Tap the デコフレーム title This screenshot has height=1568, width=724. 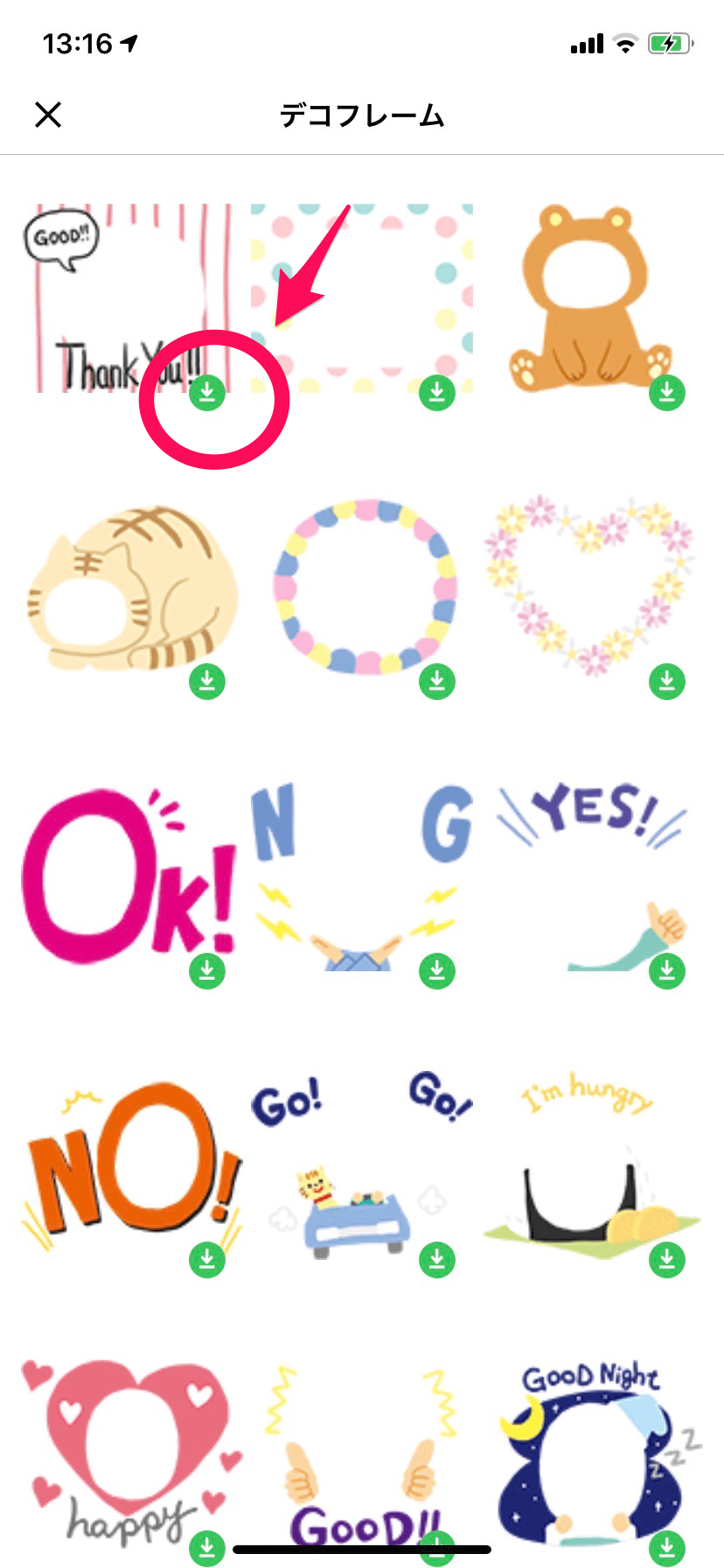362,115
